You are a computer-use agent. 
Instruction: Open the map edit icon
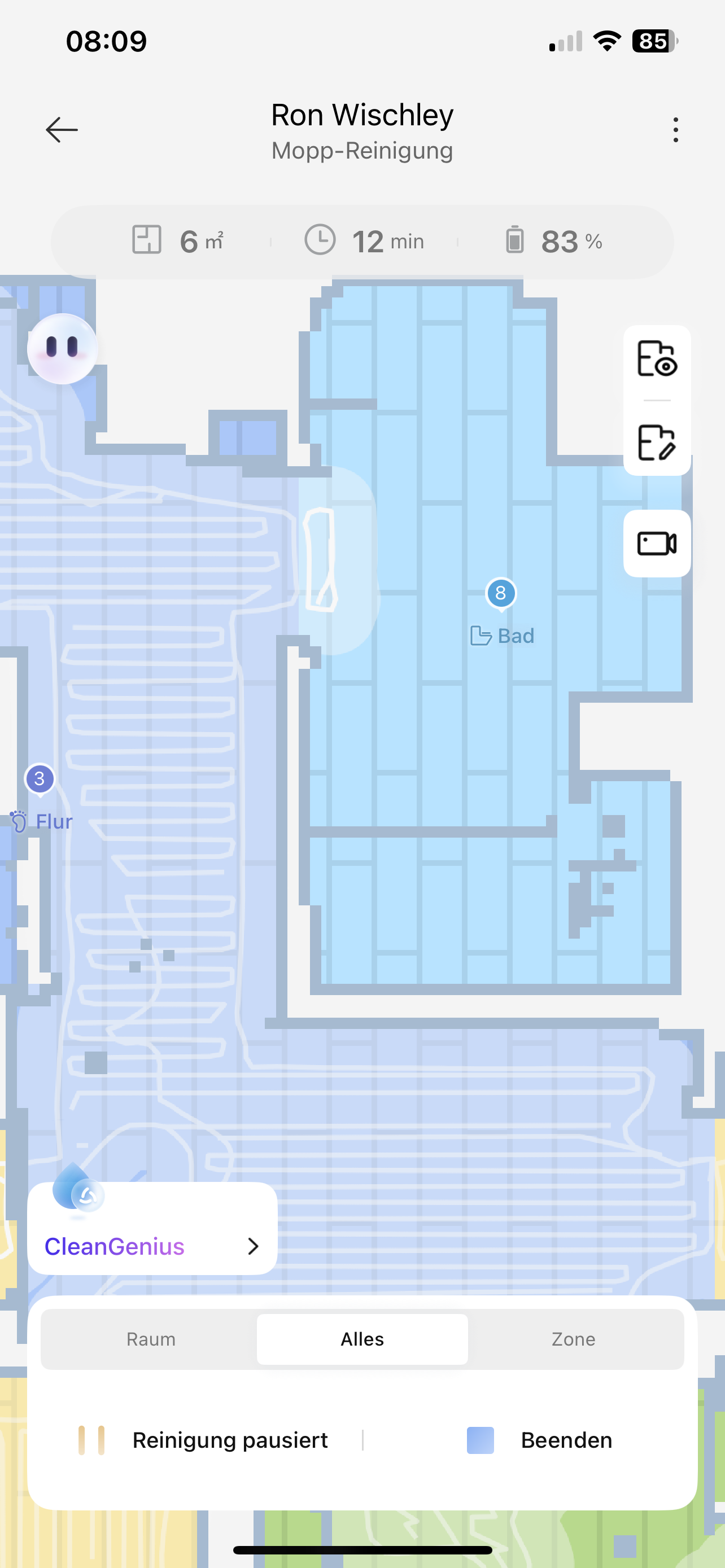point(656,443)
